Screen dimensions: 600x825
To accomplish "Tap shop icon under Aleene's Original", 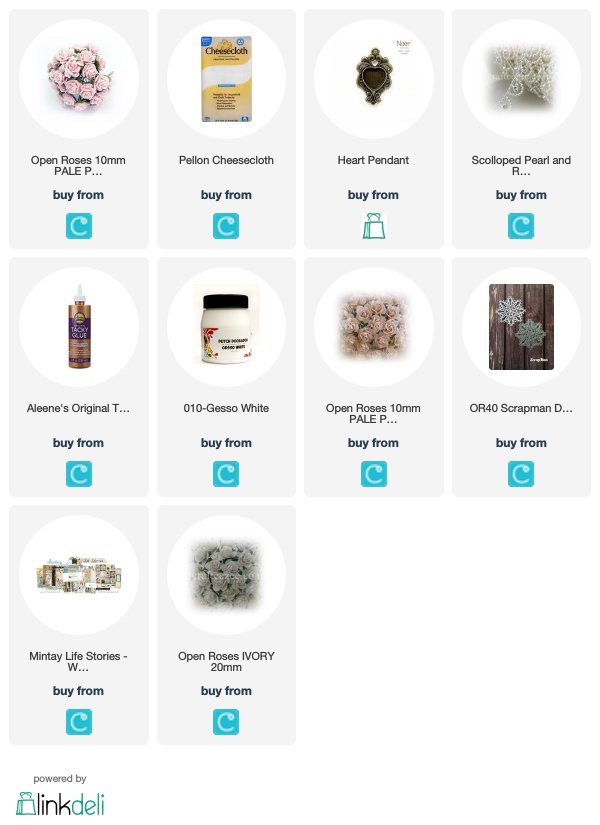I will pos(78,475).
